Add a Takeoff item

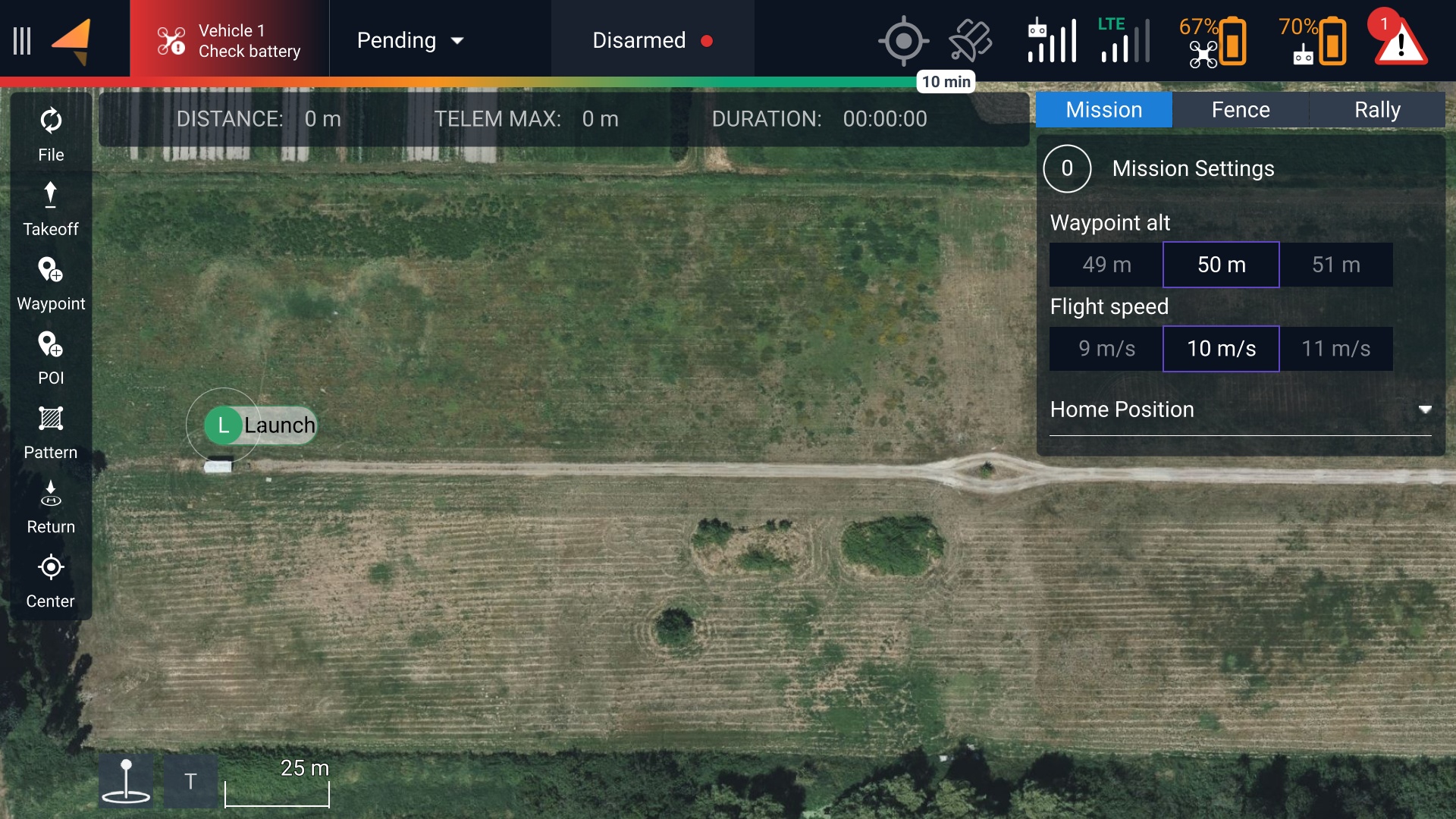click(x=51, y=208)
